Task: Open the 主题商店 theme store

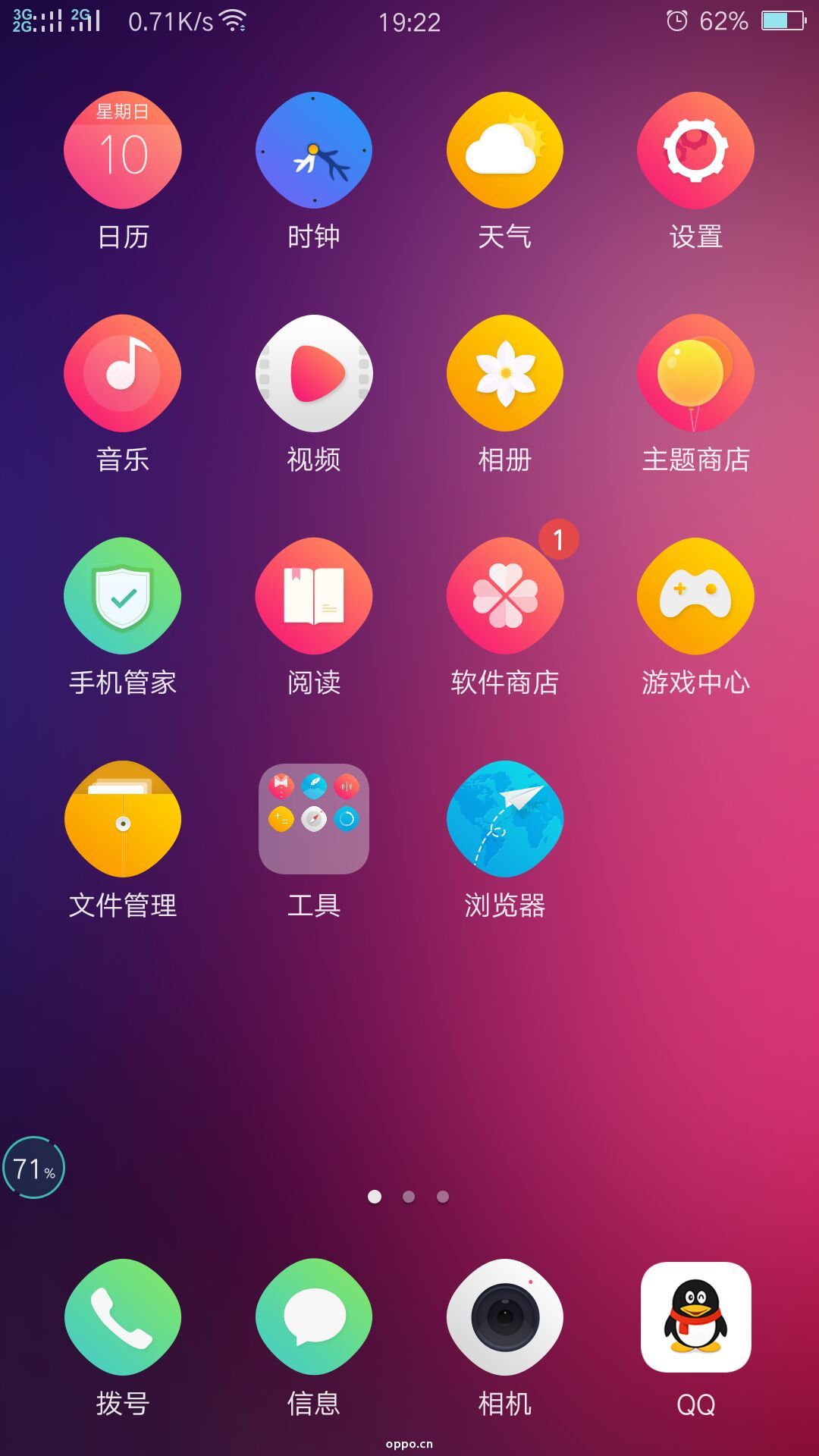Action: 695,373
